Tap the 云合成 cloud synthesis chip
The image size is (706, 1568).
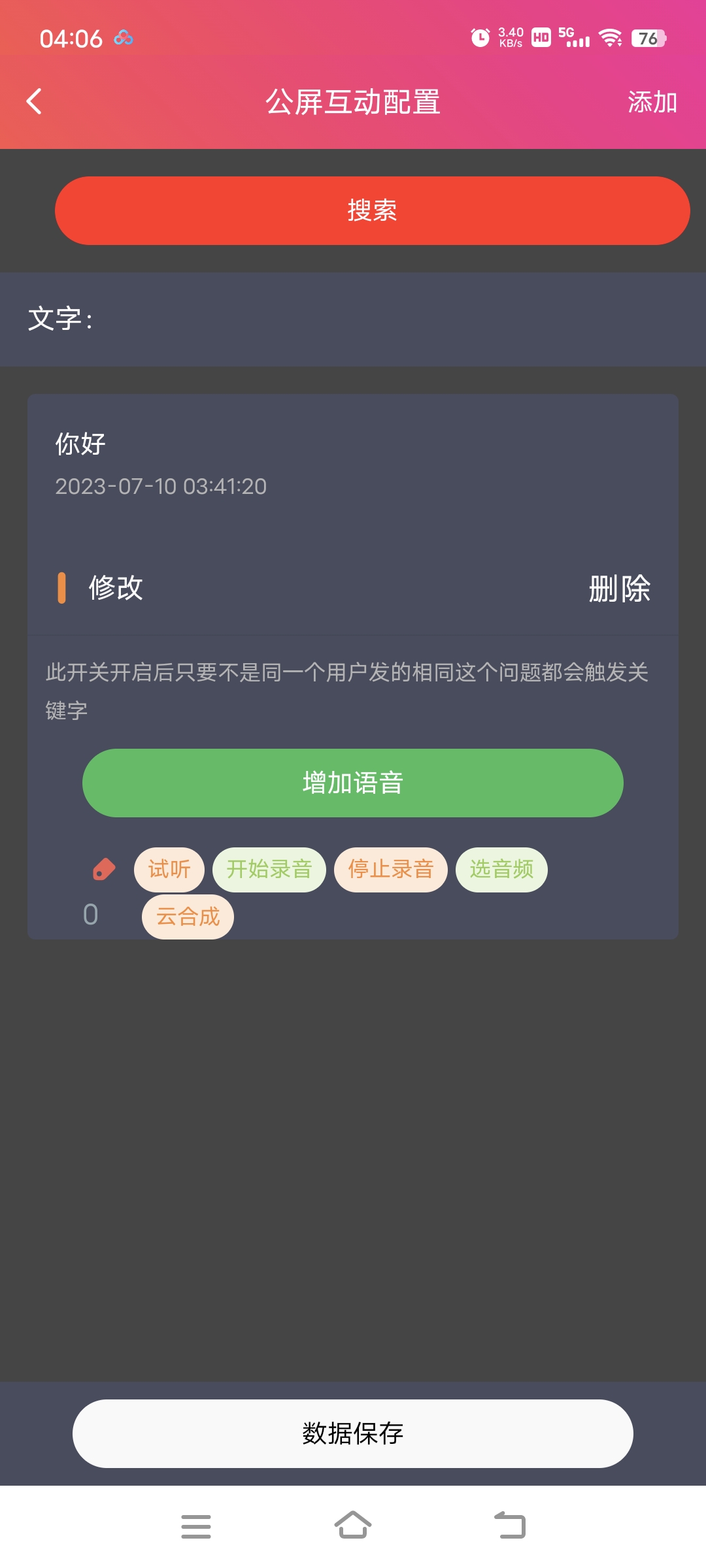coord(188,917)
